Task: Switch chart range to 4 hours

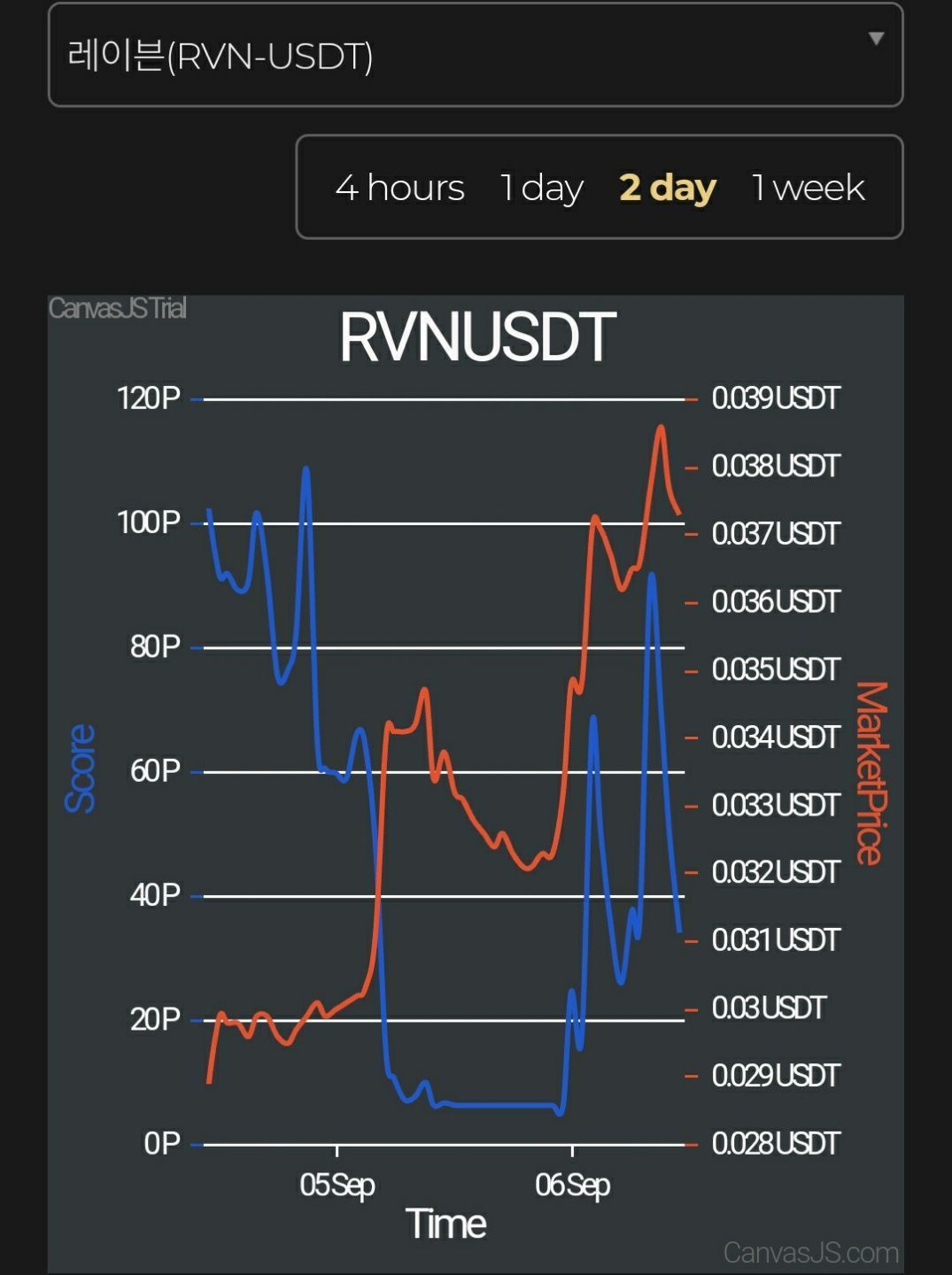Action: (x=399, y=188)
